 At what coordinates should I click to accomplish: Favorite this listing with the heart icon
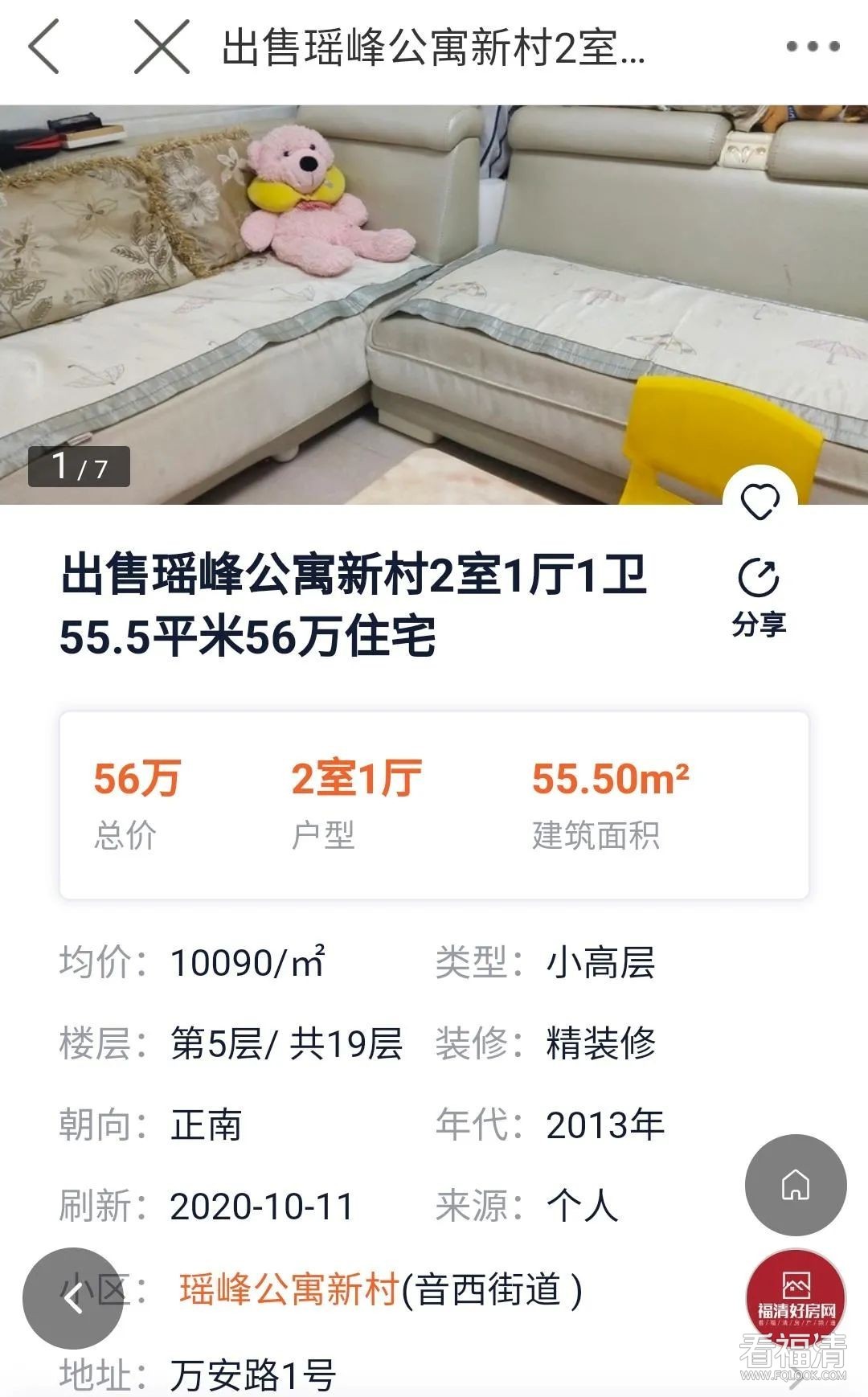pyautogui.click(x=759, y=502)
